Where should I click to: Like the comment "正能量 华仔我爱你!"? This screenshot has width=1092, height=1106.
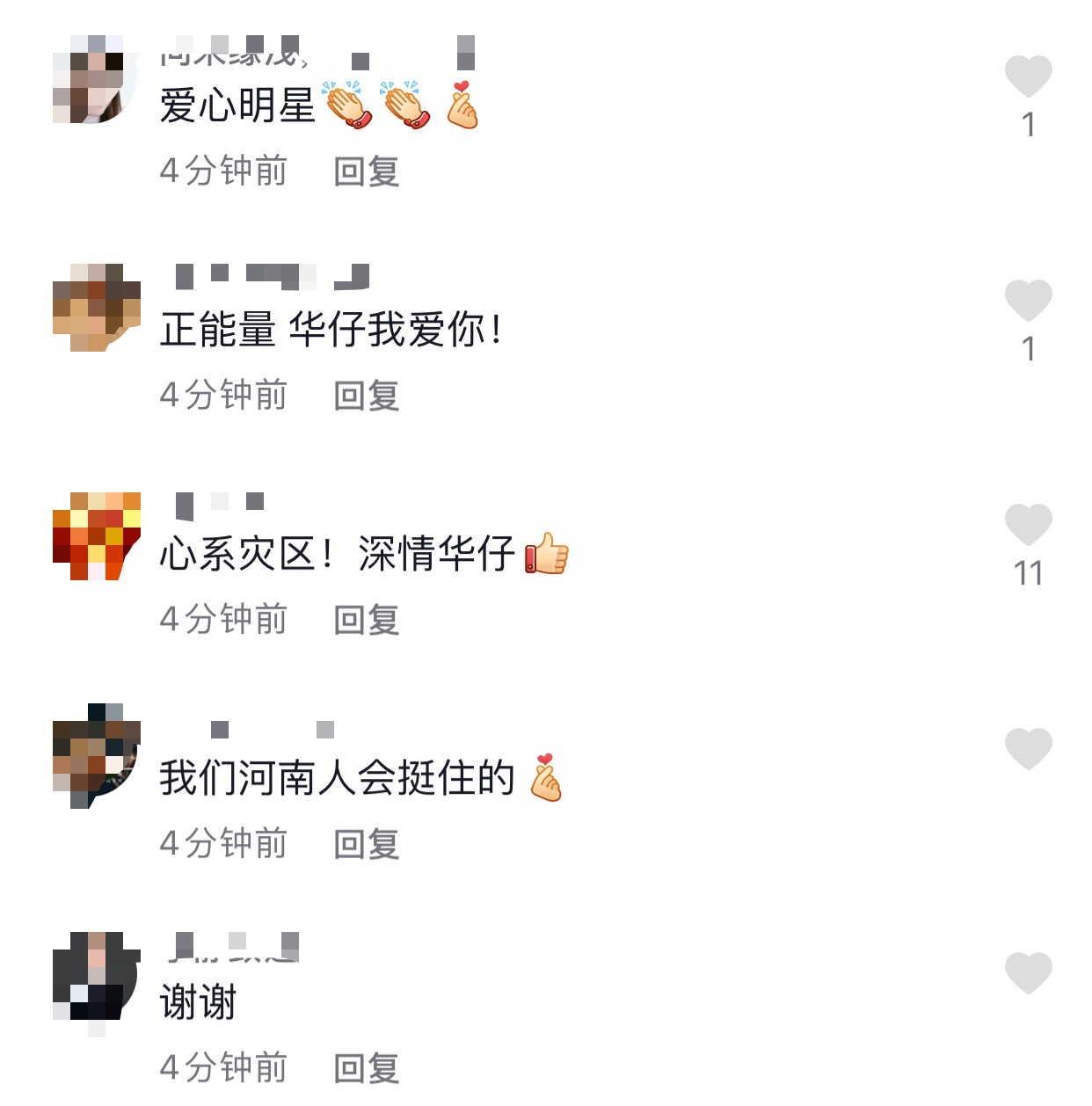click(x=1028, y=301)
